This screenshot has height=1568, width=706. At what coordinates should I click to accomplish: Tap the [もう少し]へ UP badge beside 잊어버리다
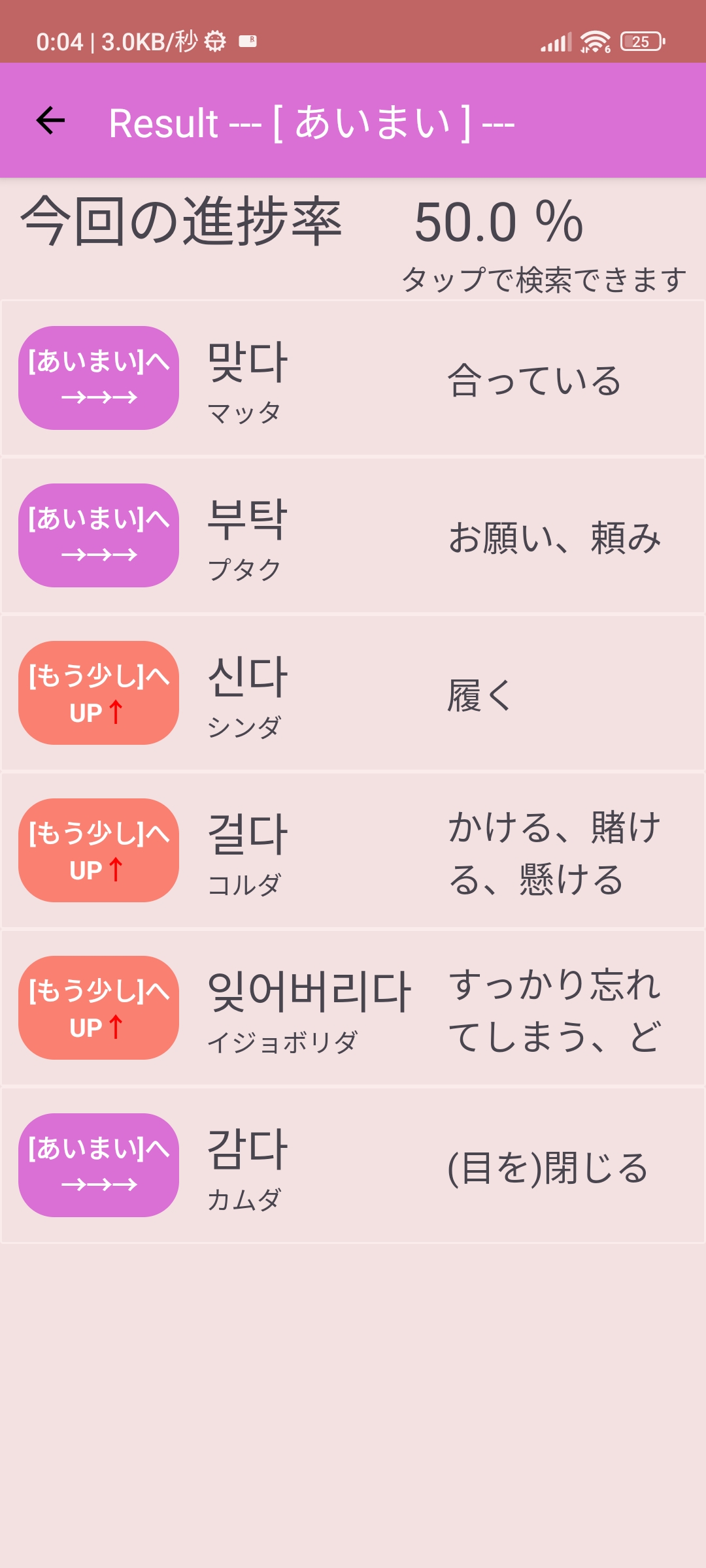click(x=99, y=1006)
